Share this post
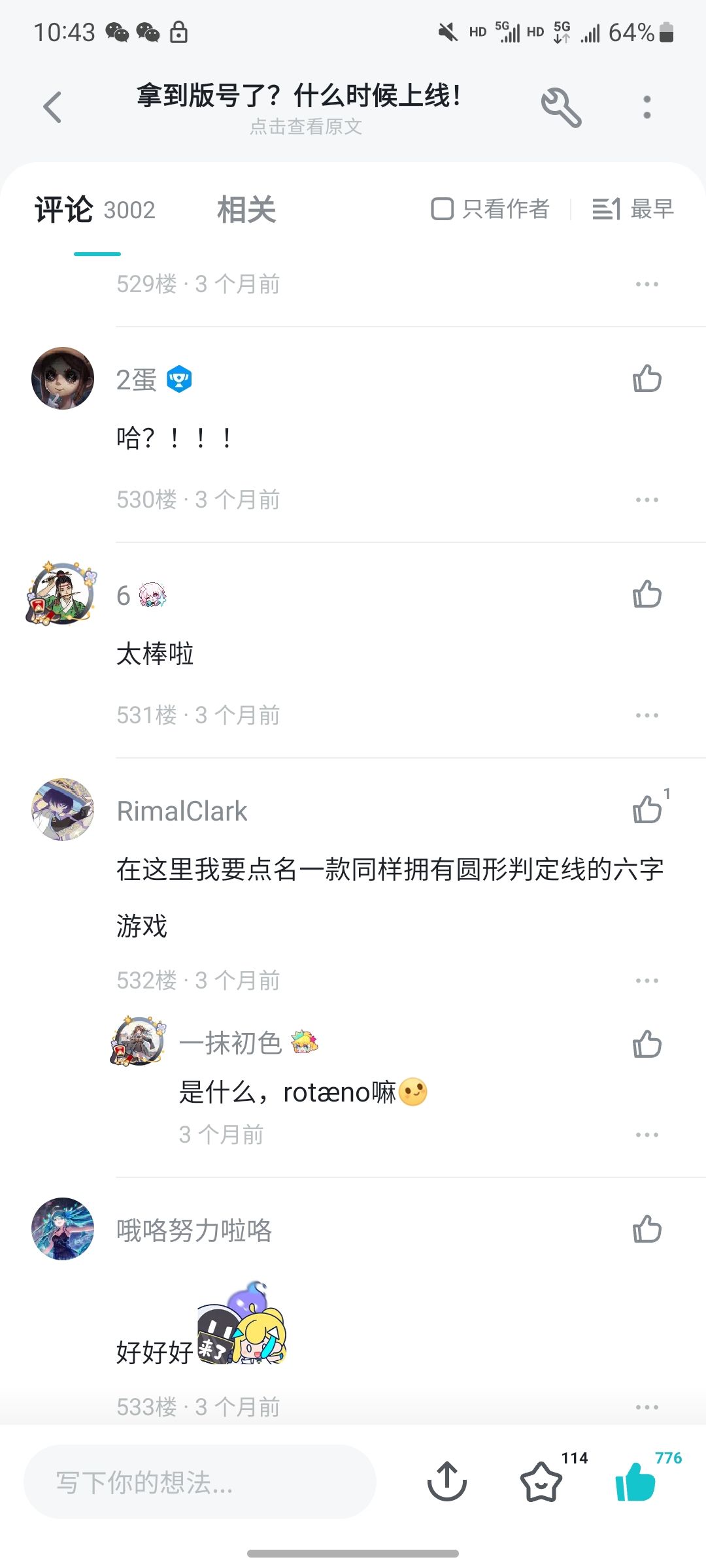This screenshot has width=706, height=1568. click(447, 1481)
